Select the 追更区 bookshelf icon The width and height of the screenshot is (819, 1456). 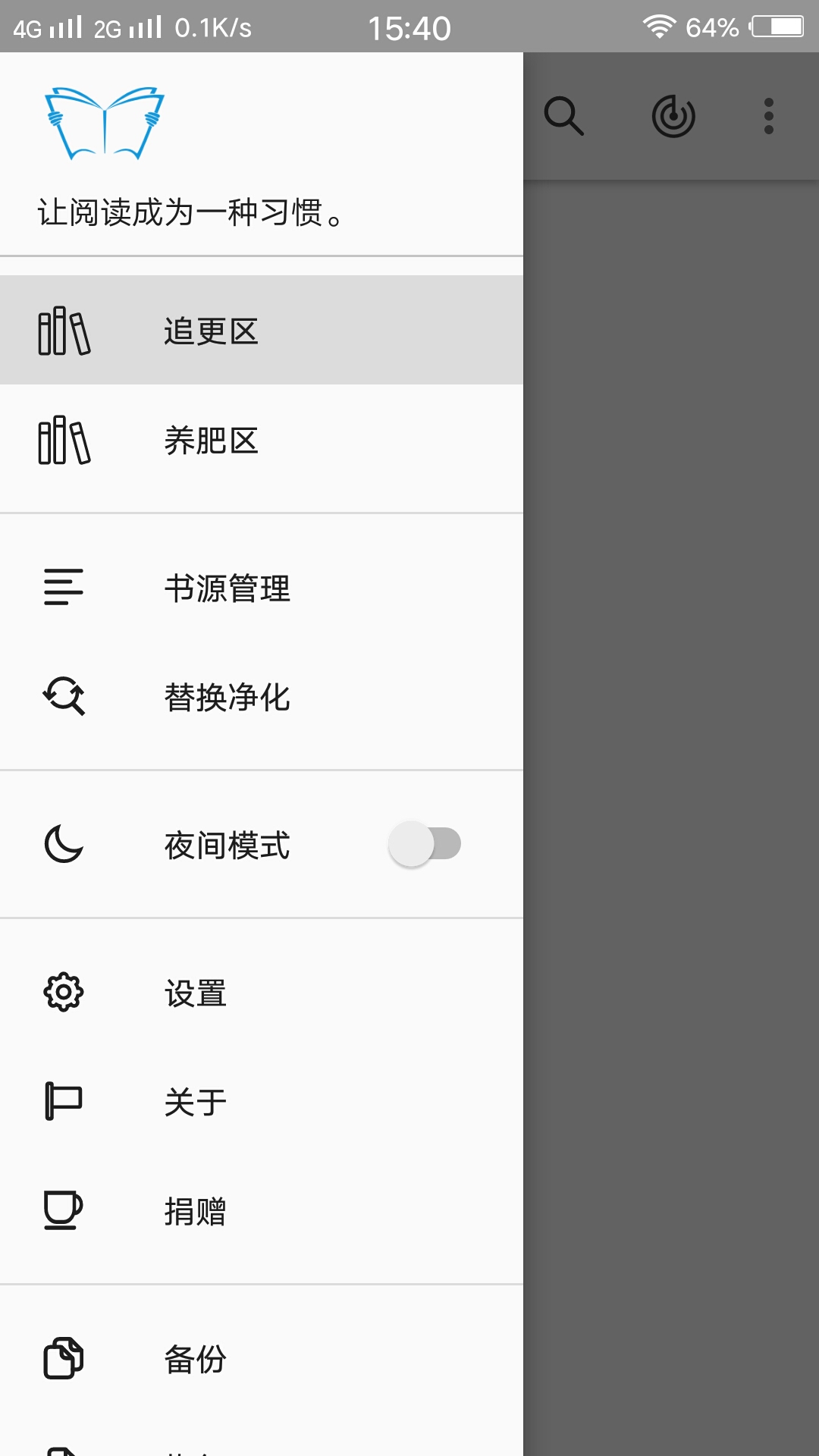(64, 330)
